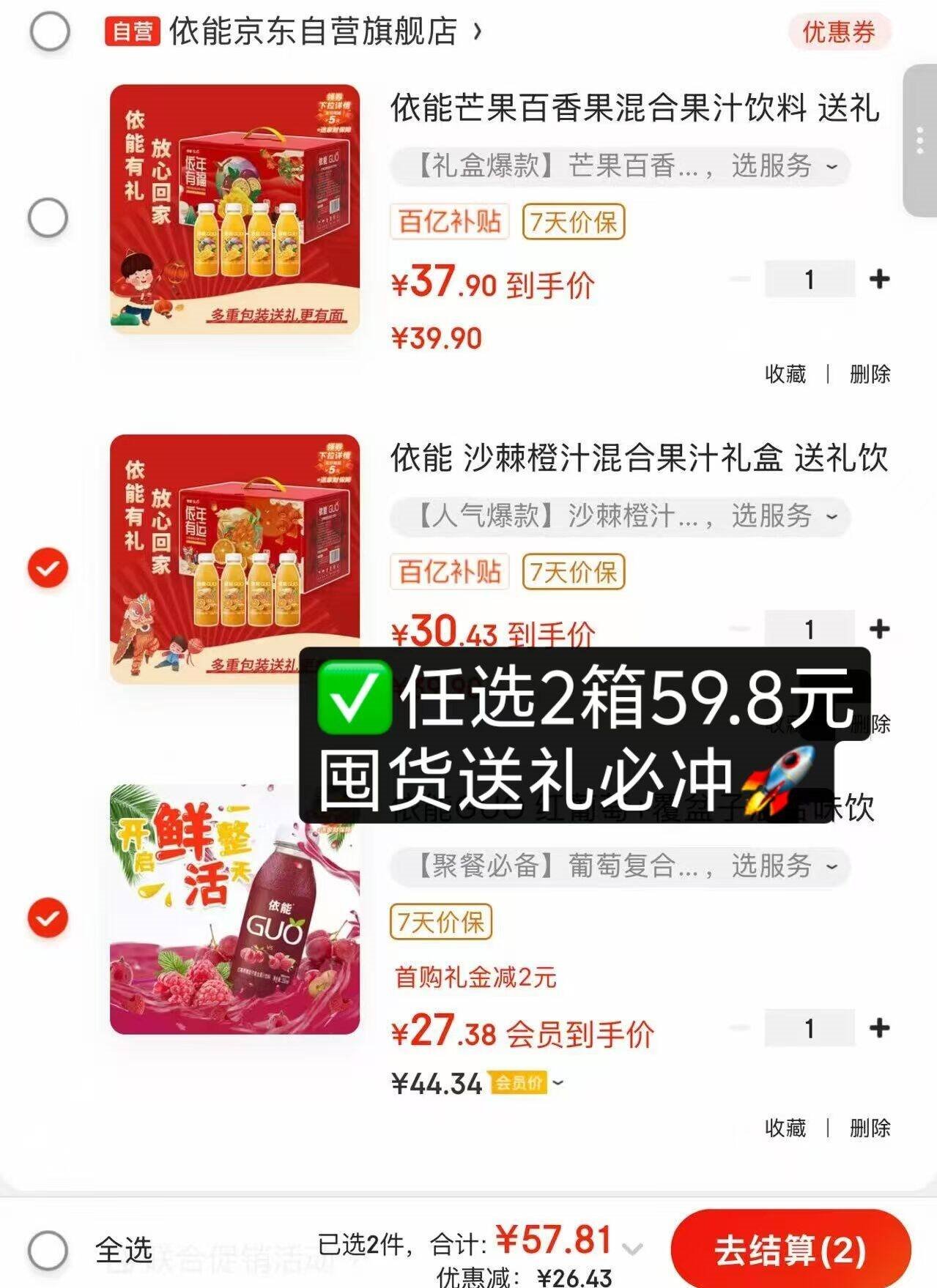Increase the quantity of the 沙棘橙汁礼盒
The image size is (937, 1288).
click(878, 629)
